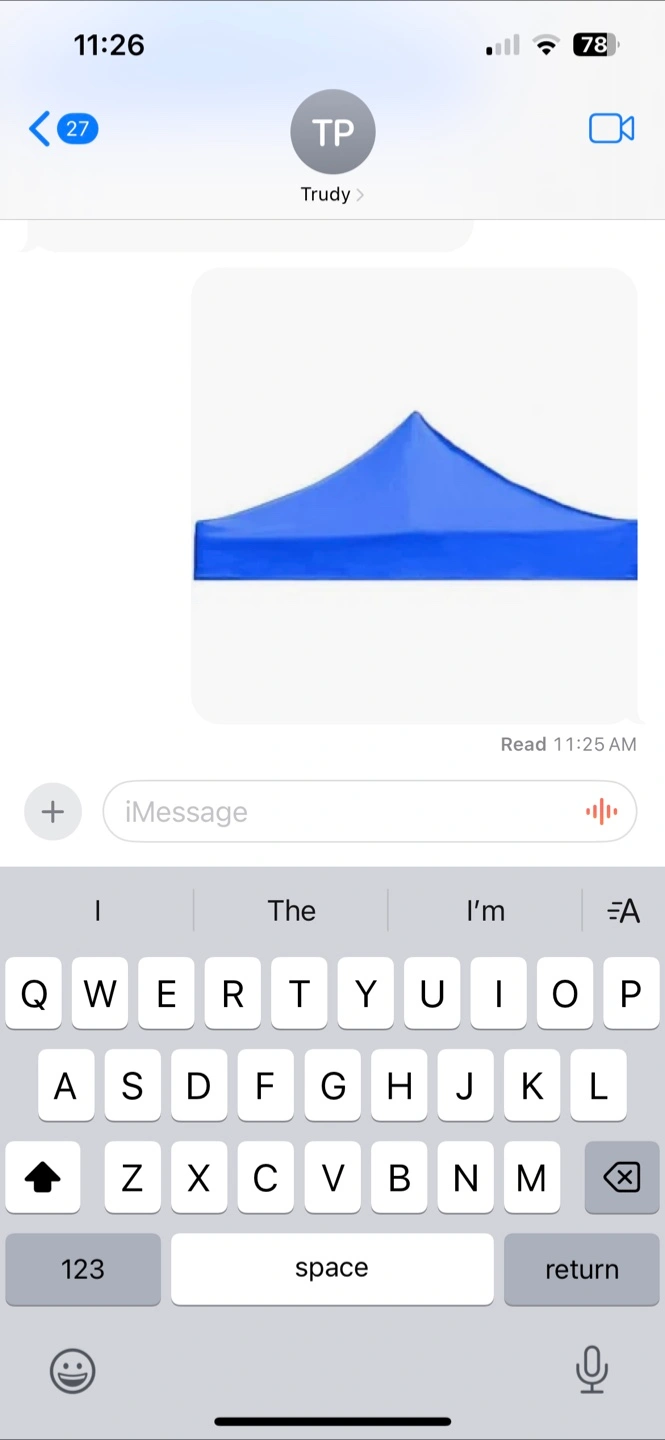Viewport: 665px width, 1440px height.
Task: Start a FaceTime video call with Trudy
Action: pos(611,129)
